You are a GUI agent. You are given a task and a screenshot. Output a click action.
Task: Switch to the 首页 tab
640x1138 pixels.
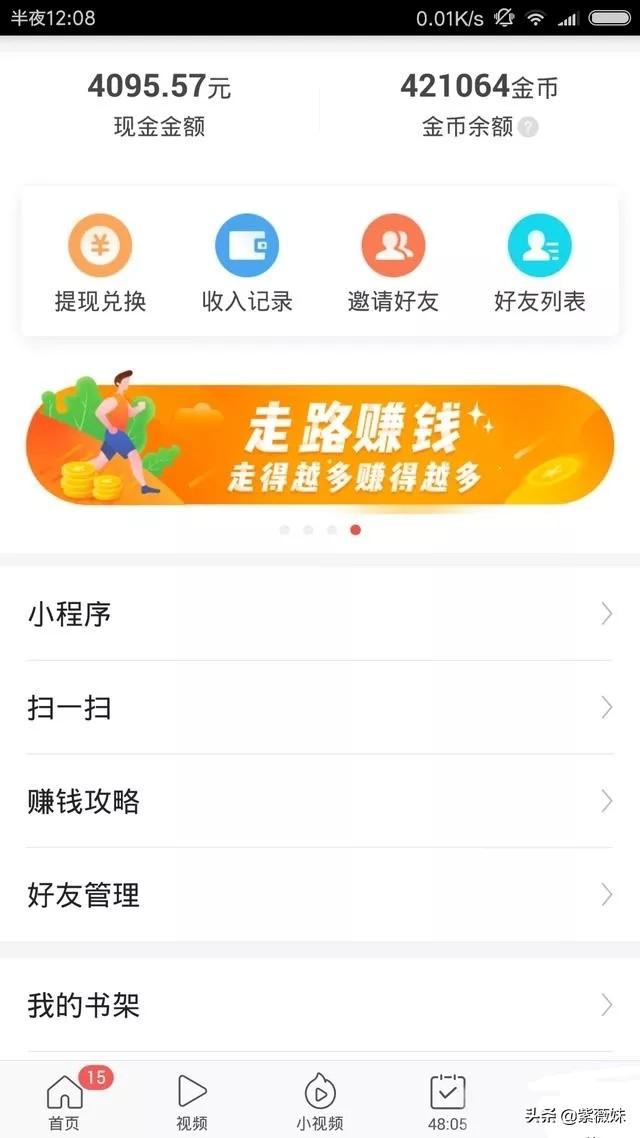[x=65, y=1100]
